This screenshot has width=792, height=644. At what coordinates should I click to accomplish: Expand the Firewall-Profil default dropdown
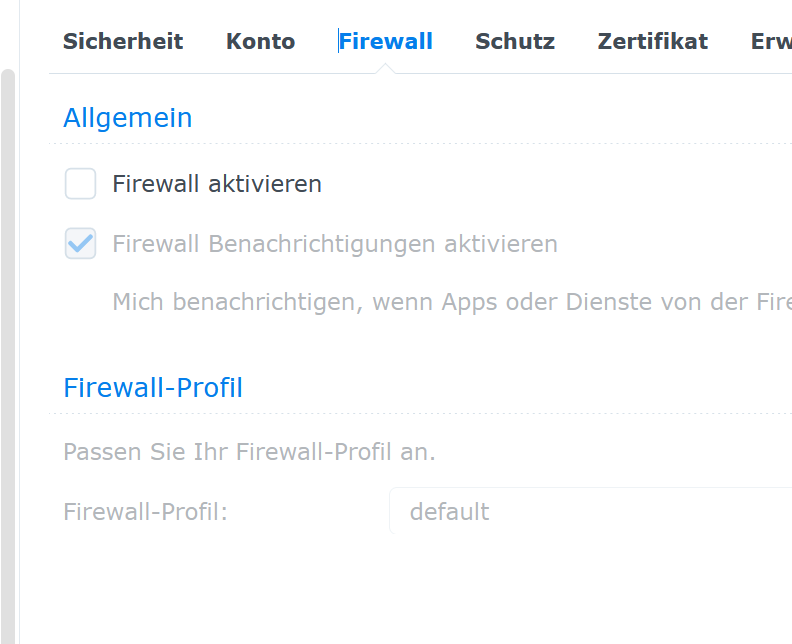pos(590,512)
